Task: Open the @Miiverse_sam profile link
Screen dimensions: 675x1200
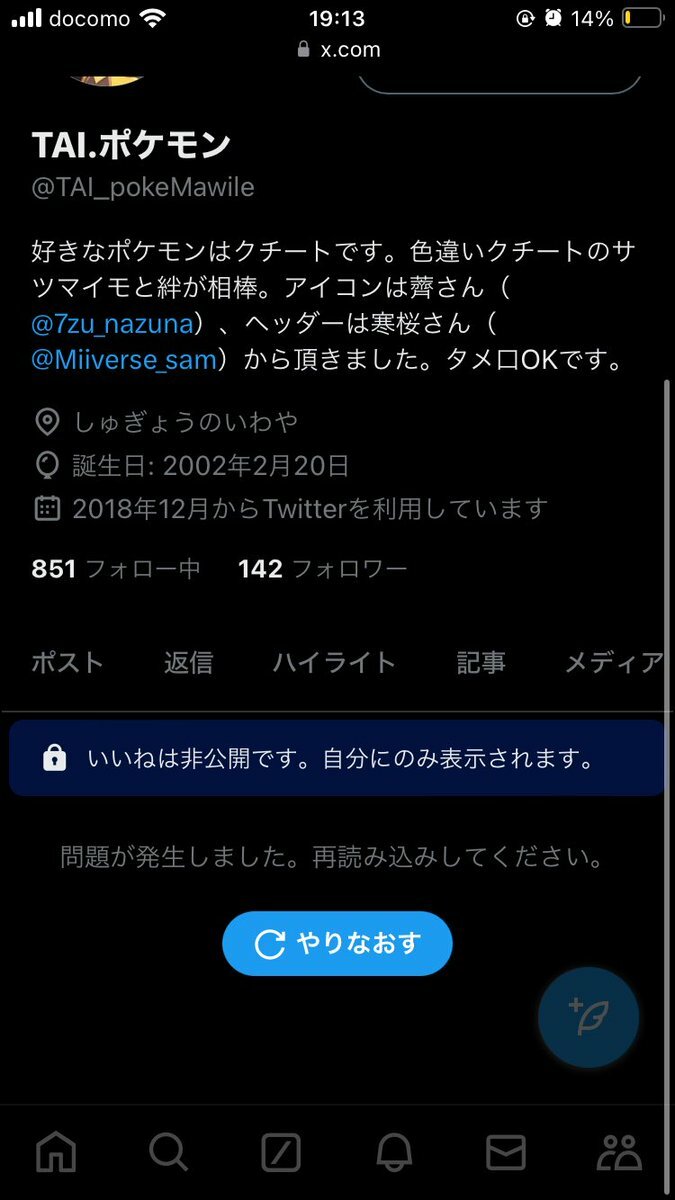Action: 124,359
